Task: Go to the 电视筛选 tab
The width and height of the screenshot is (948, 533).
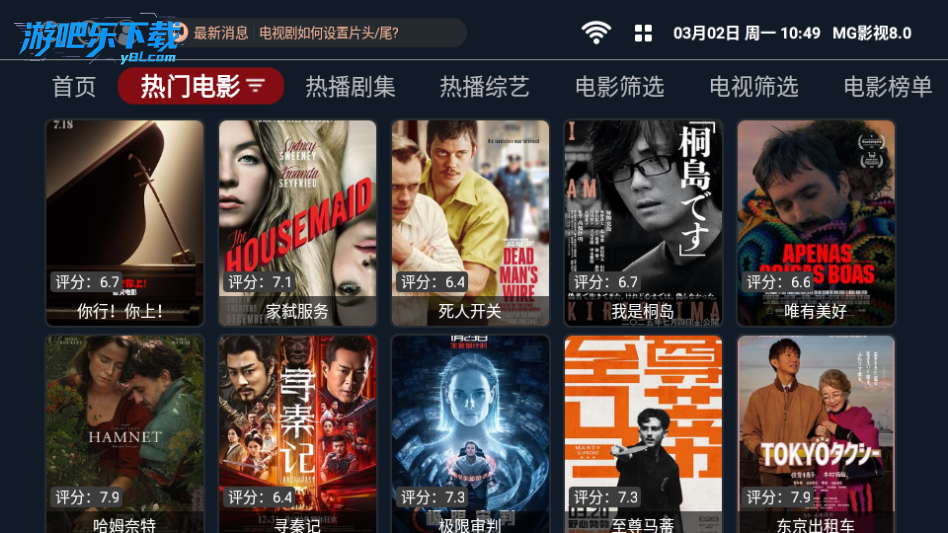Action: [753, 87]
